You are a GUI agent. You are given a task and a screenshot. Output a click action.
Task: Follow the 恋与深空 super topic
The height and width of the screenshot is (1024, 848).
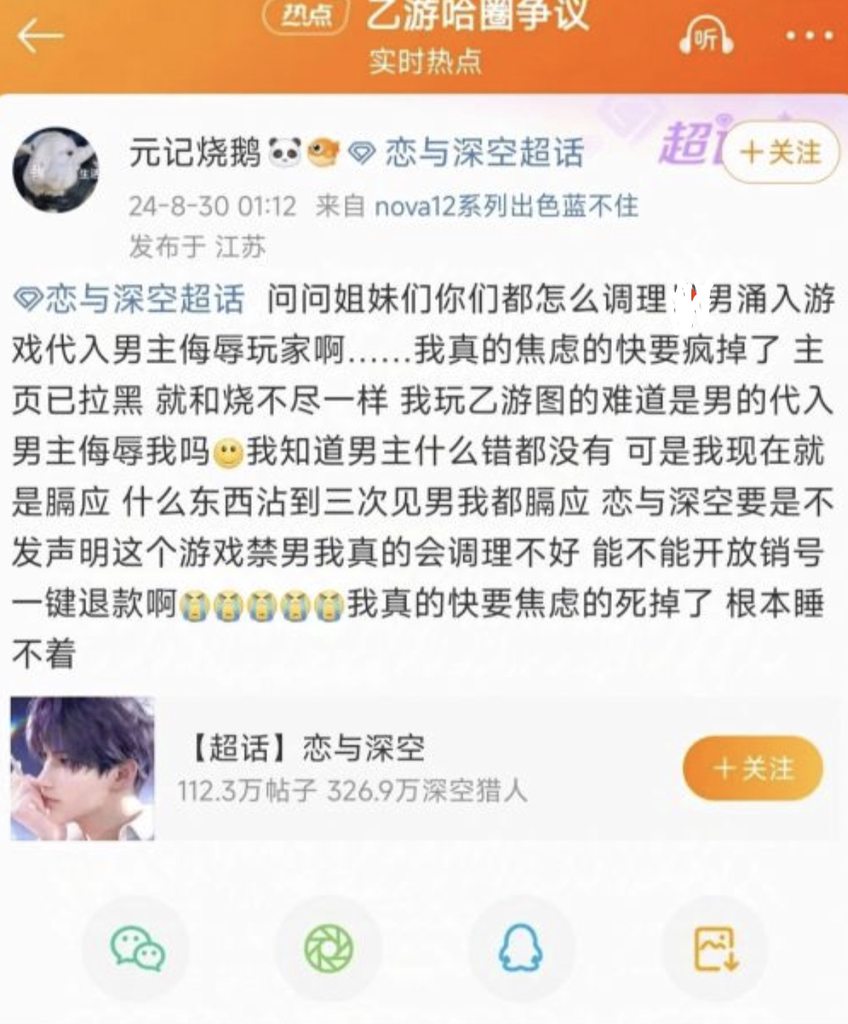(753, 768)
